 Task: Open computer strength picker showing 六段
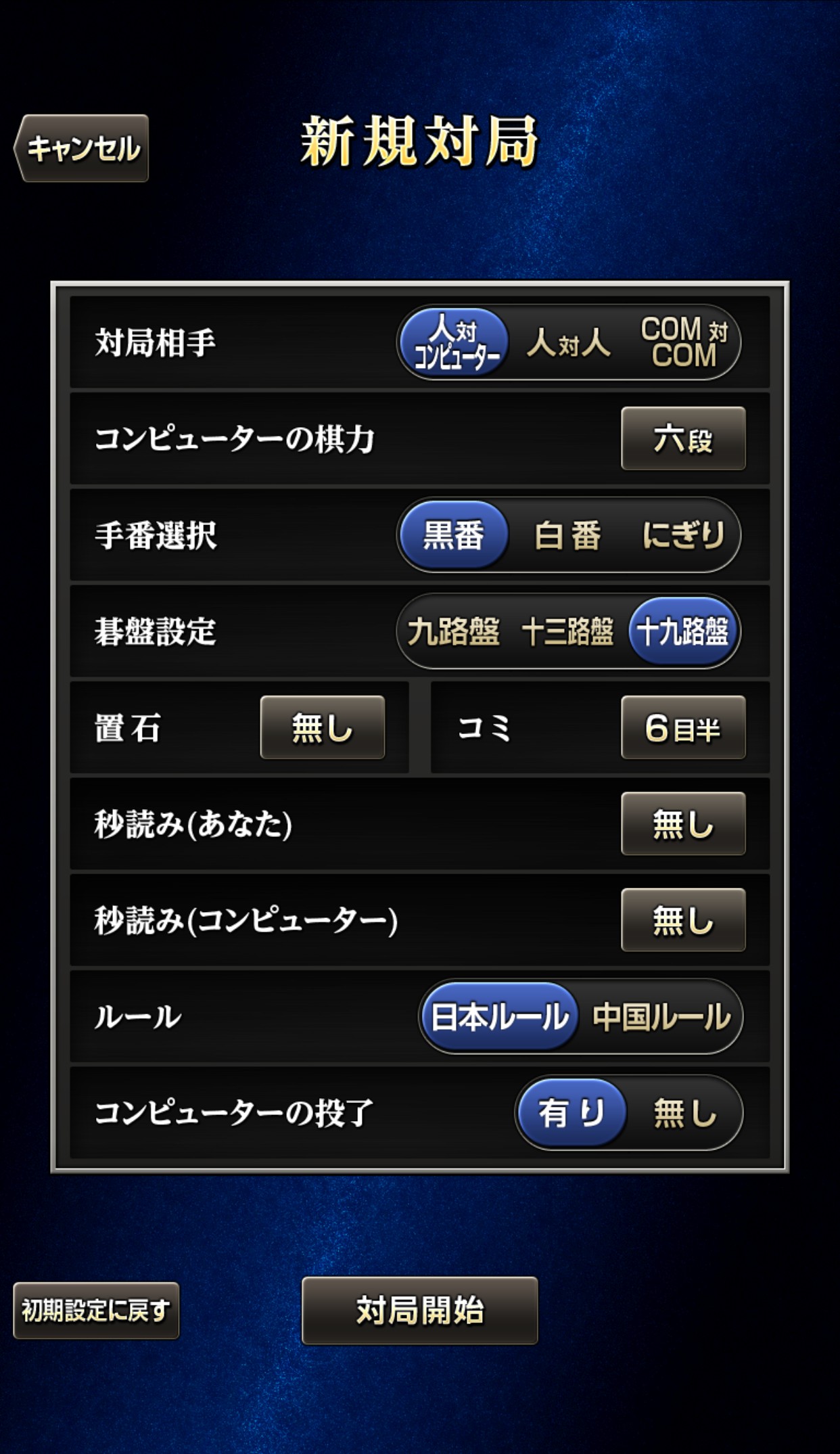coord(683,438)
